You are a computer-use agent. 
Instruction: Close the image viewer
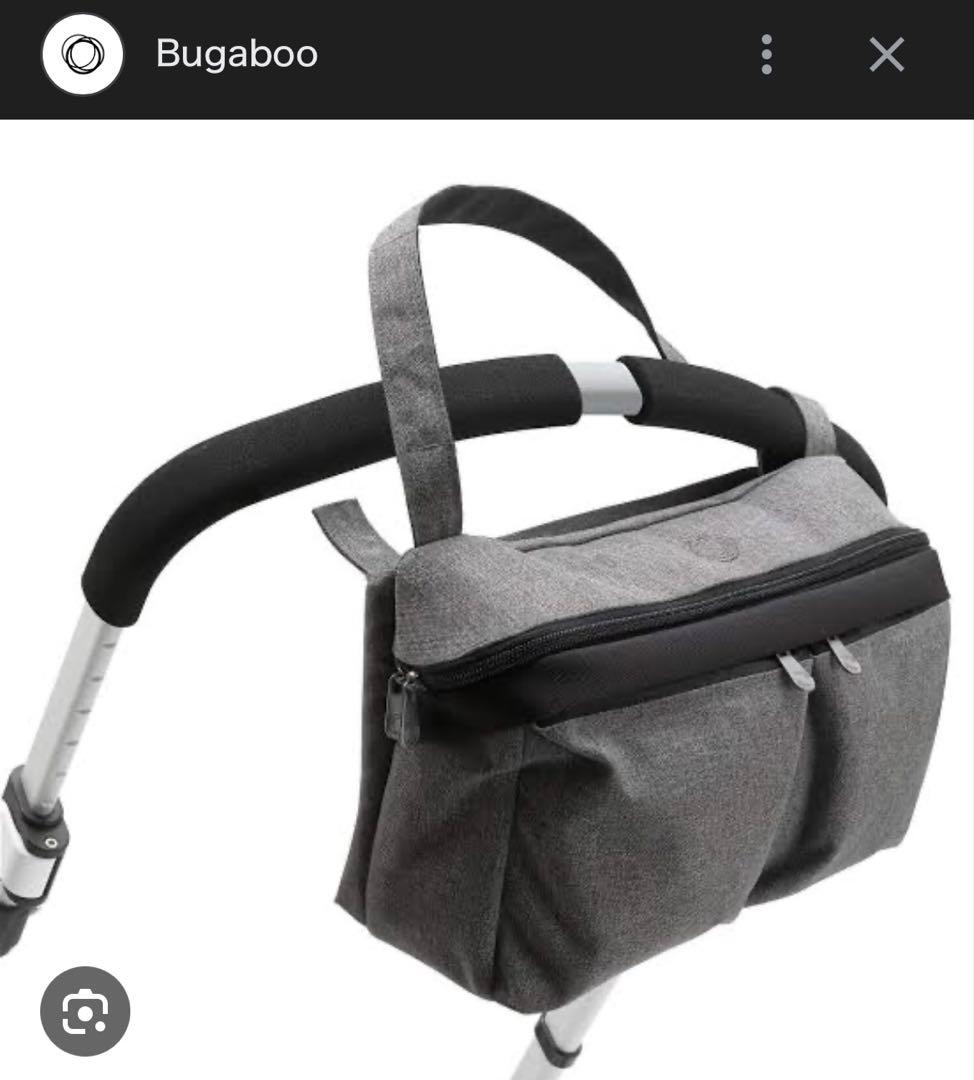(886, 54)
